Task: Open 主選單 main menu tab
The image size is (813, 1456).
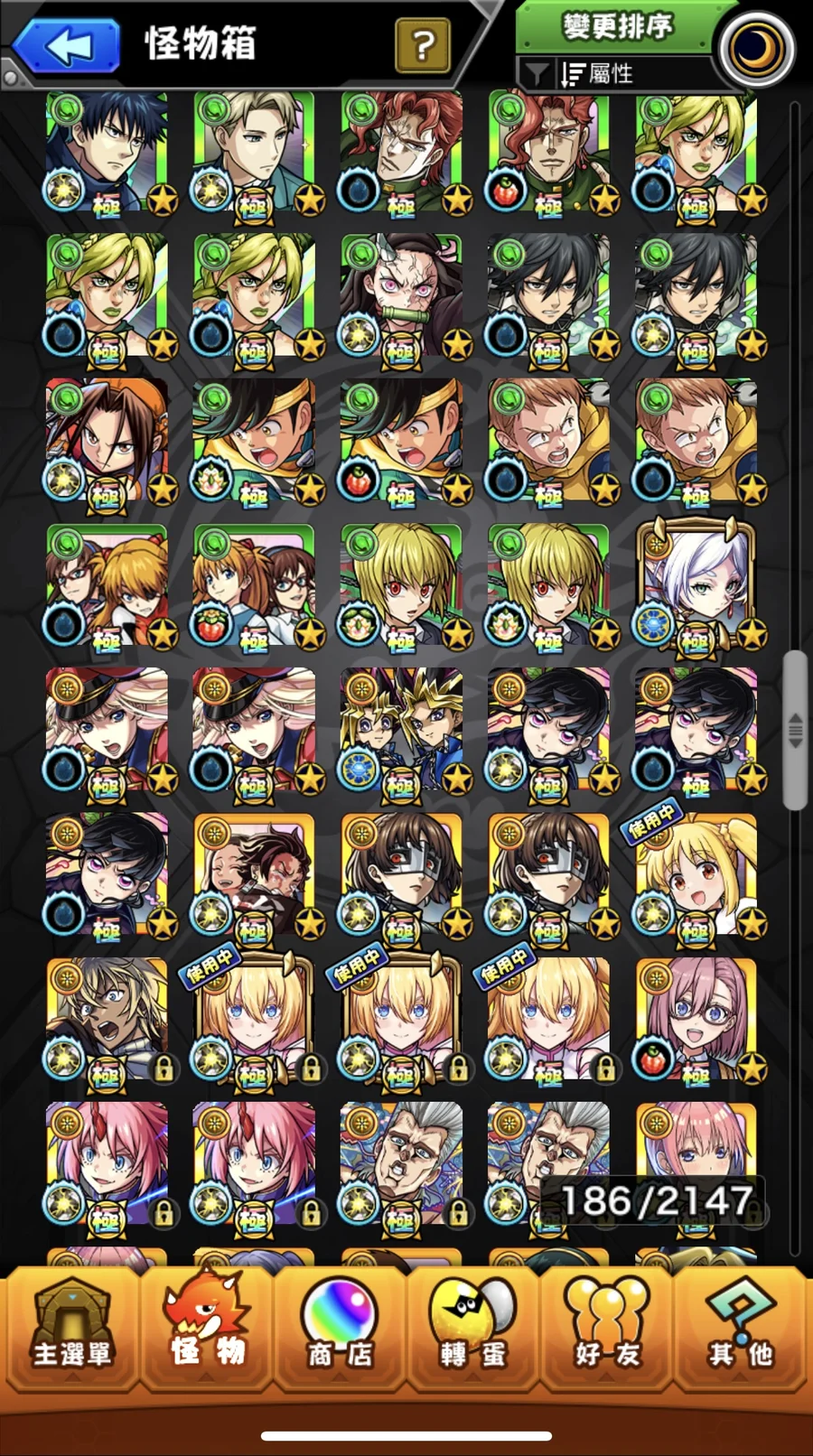Action: click(x=70, y=1328)
